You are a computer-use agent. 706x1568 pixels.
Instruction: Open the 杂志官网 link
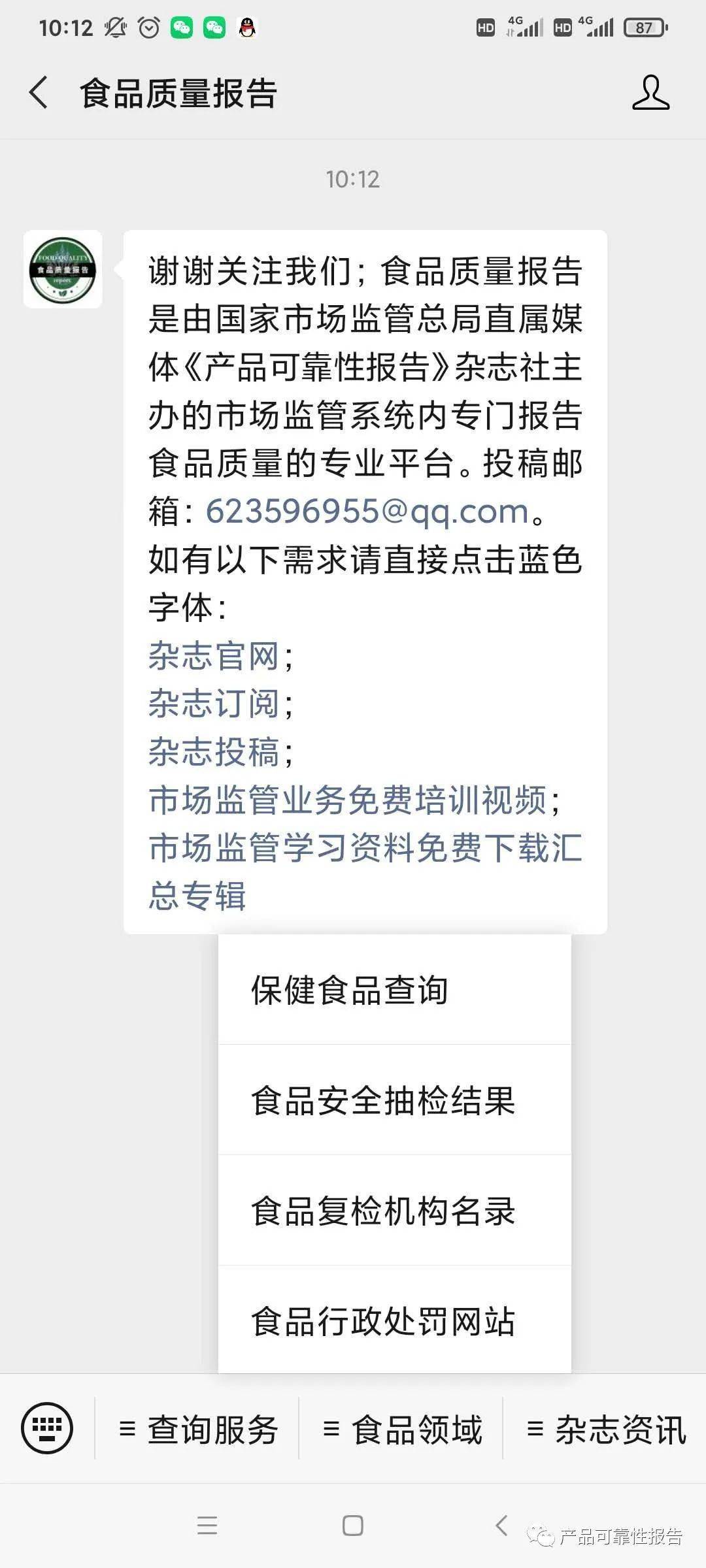pyautogui.click(x=214, y=655)
